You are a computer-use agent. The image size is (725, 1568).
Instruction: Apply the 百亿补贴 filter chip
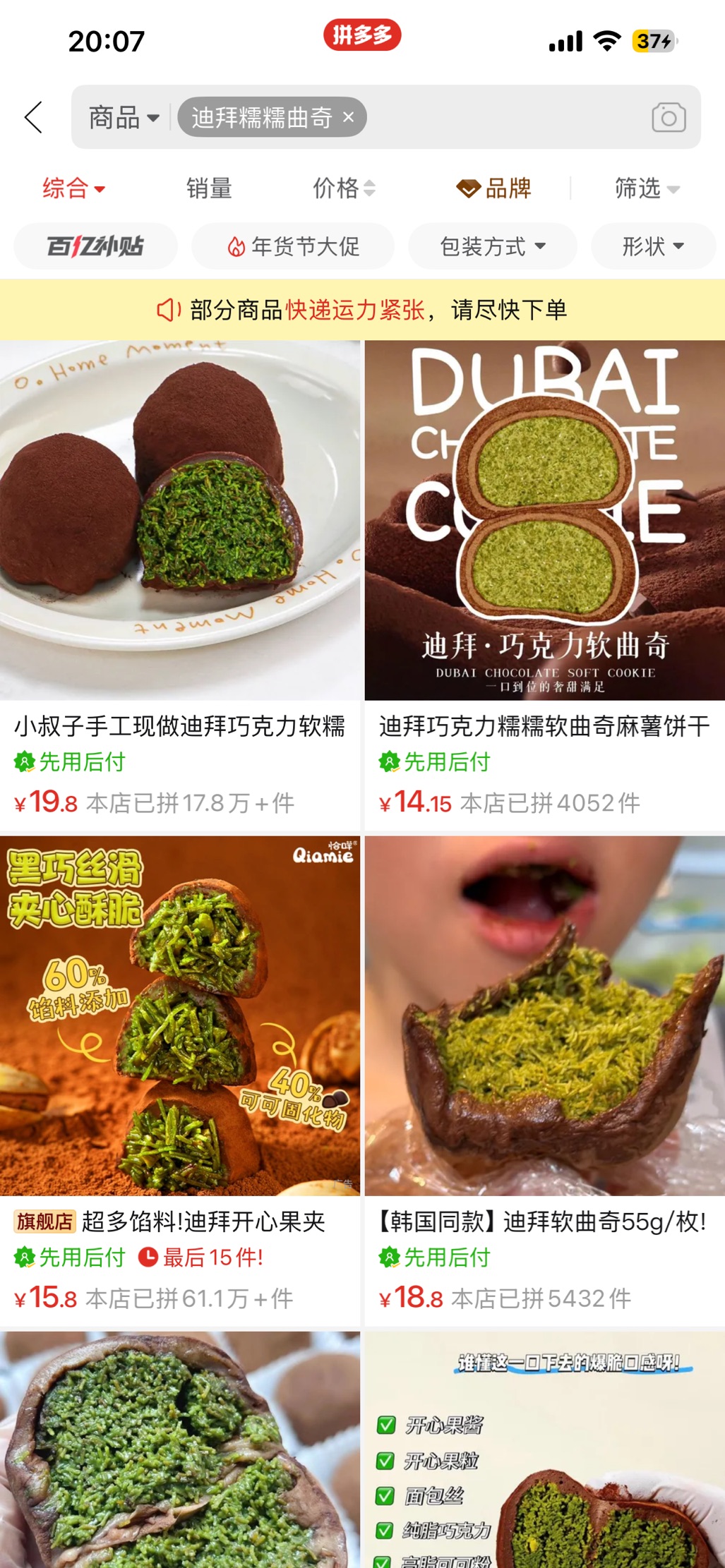point(95,246)
